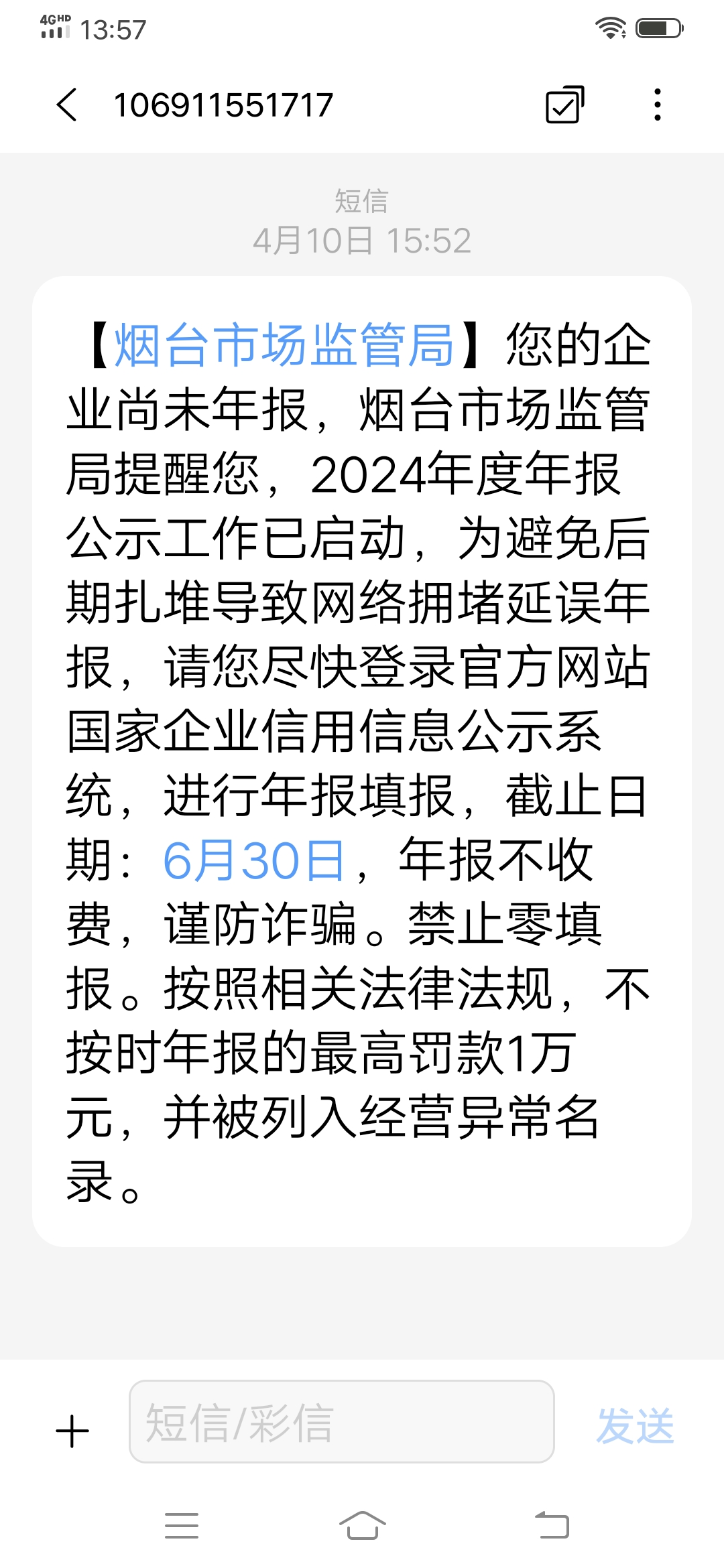Open the recent apps menu button
This screenshot has width=724, height=1568.
tap(182, 1526)
